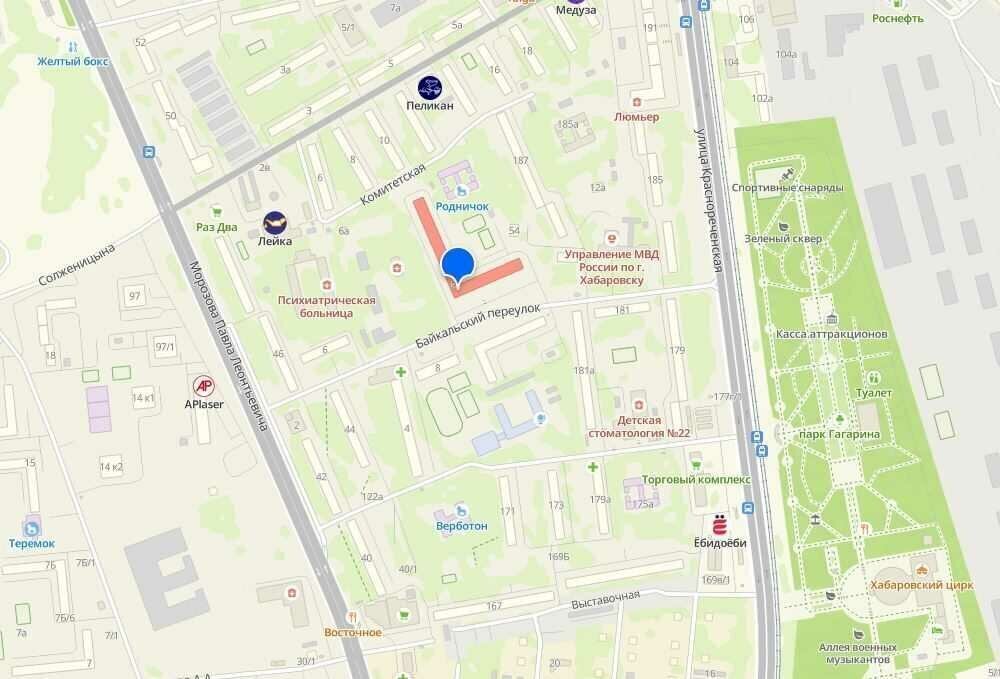Open the Детская стоматология №22 marker
This screenshot has height=679, width=1000.
coord(631,397)
